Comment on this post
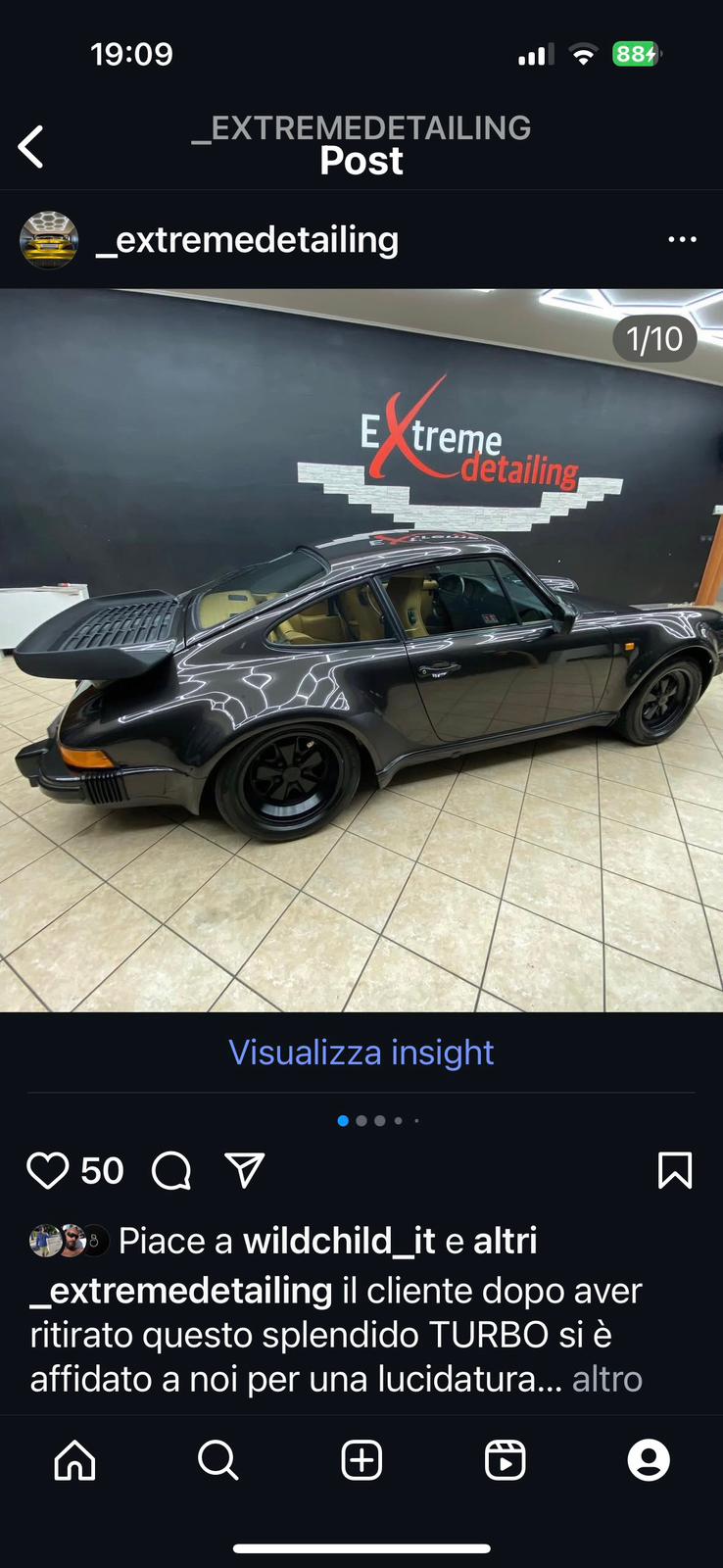 (x=171, y=1170)
